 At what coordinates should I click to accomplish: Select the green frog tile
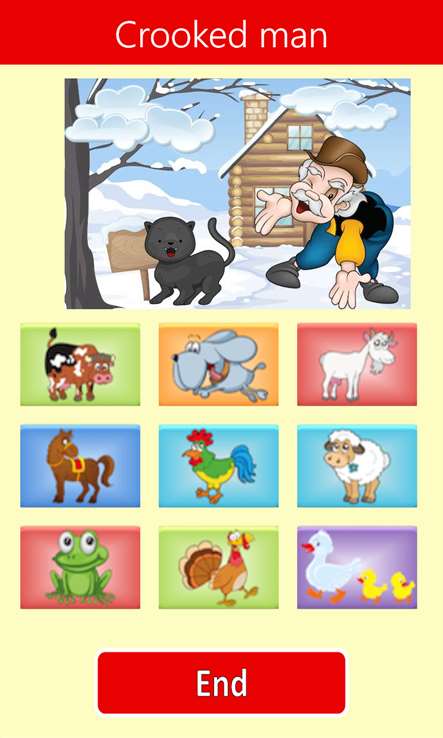(80, 568)
